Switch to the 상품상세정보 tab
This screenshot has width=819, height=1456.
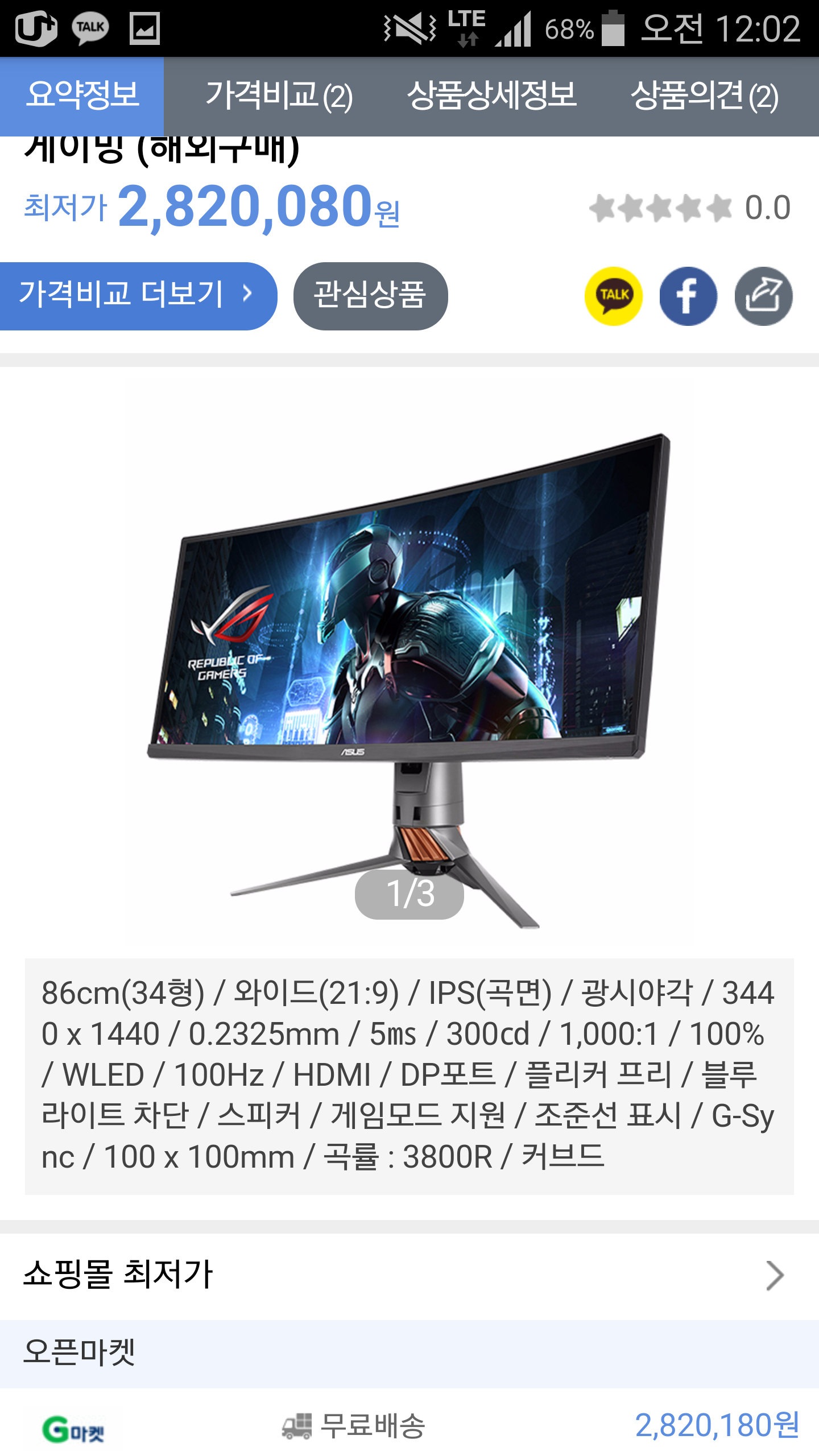pos(492,96)
